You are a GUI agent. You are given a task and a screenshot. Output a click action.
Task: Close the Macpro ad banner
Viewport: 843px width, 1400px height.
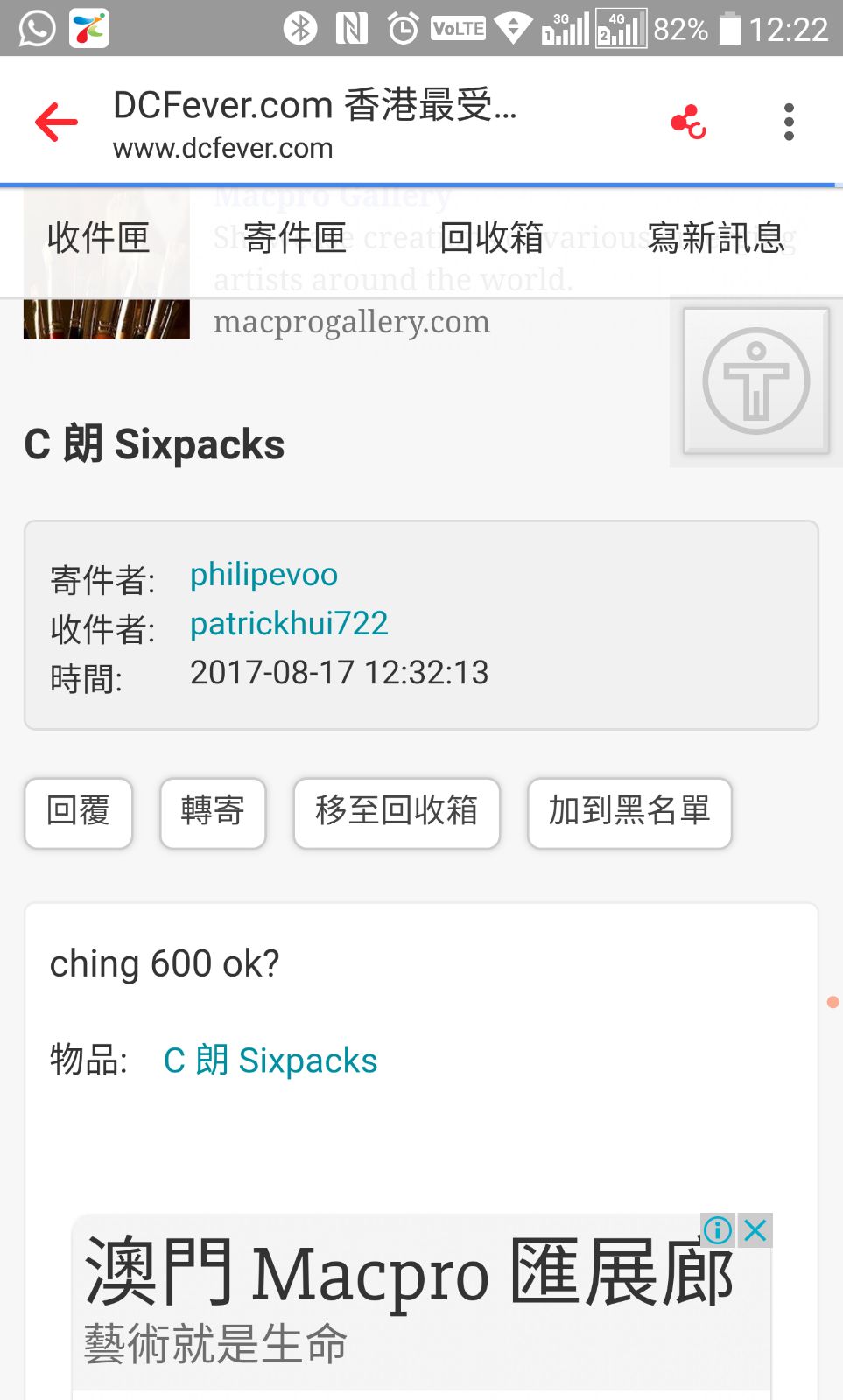[755, 1230]
